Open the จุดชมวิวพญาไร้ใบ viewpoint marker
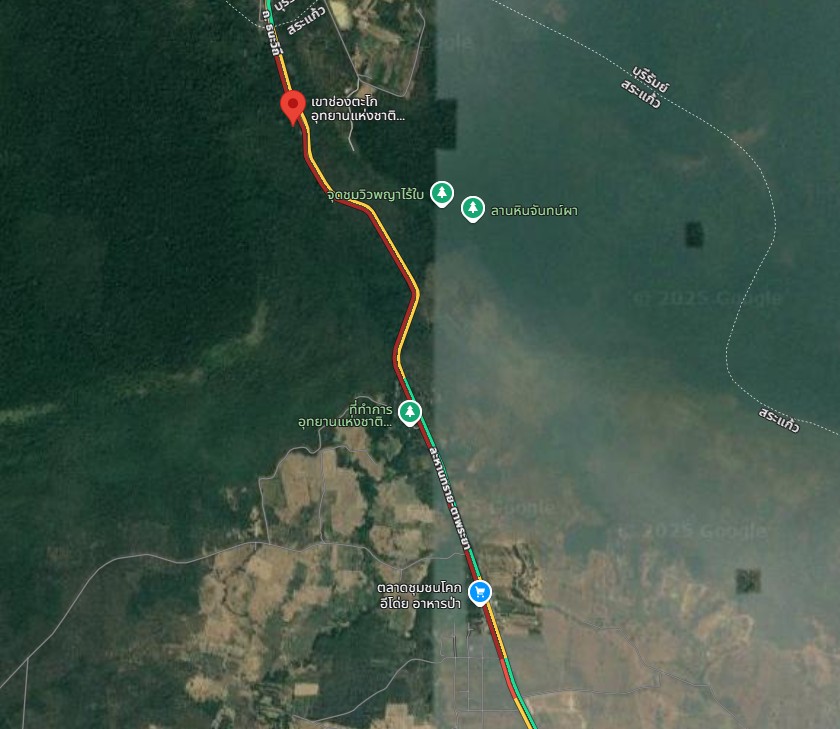 442,193
